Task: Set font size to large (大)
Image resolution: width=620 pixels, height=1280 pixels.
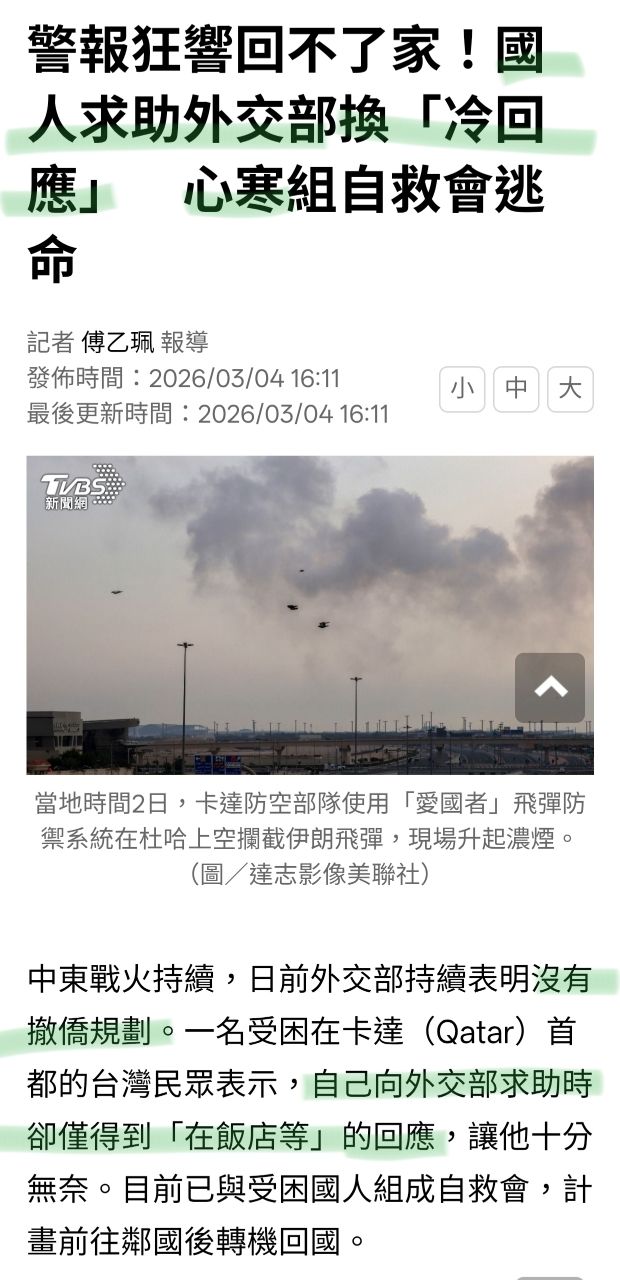Action: pos(570,389)
